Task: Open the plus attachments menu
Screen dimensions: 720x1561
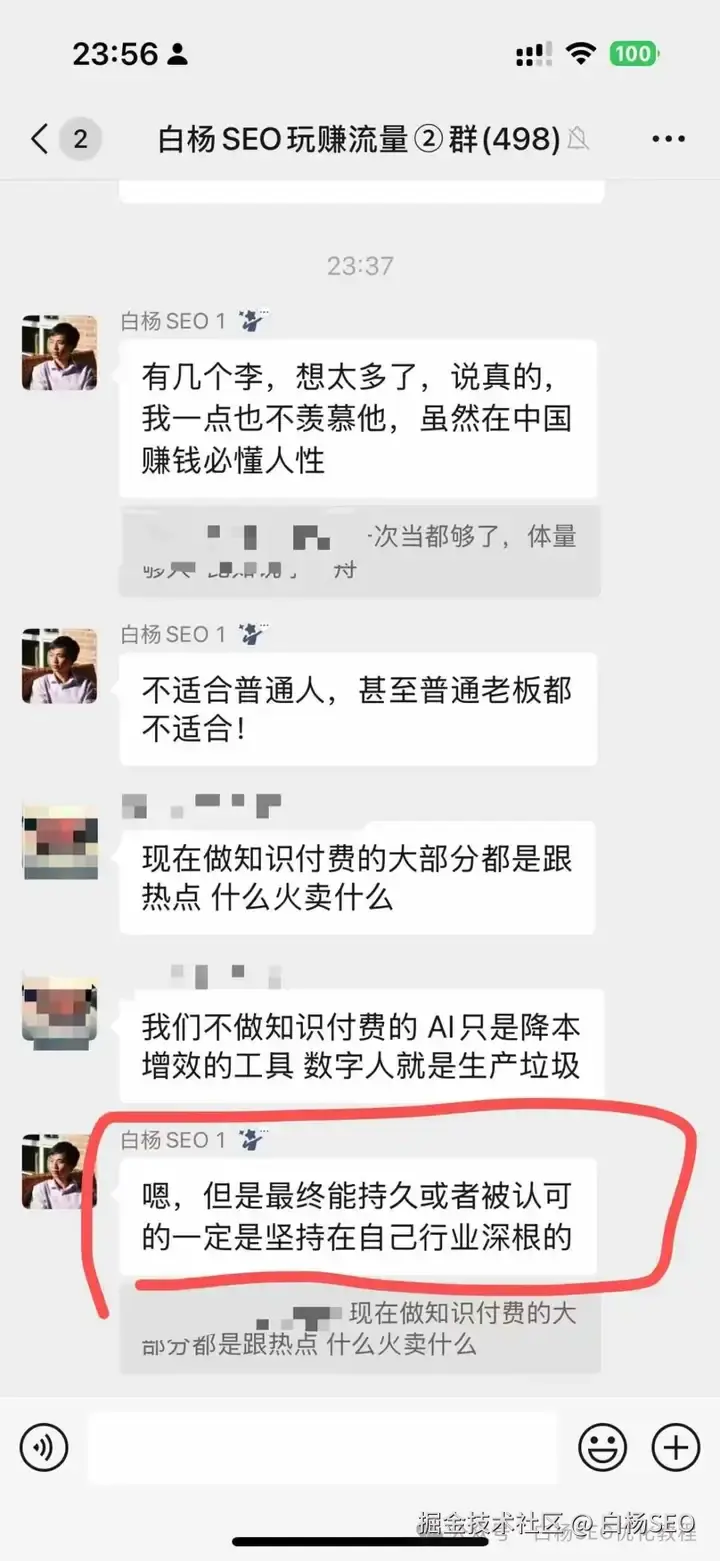Action: coord(676,1447)
